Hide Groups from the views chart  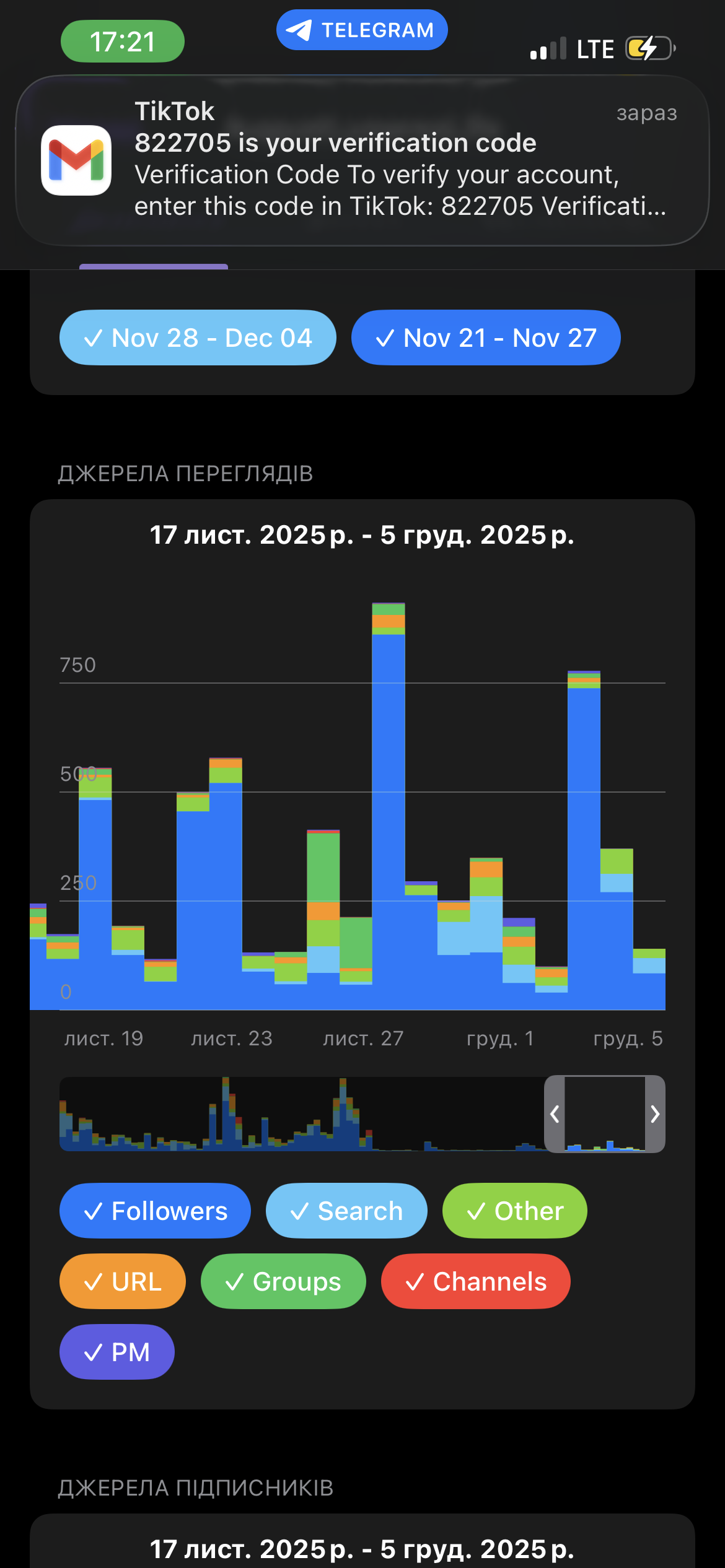point(283,1281)
